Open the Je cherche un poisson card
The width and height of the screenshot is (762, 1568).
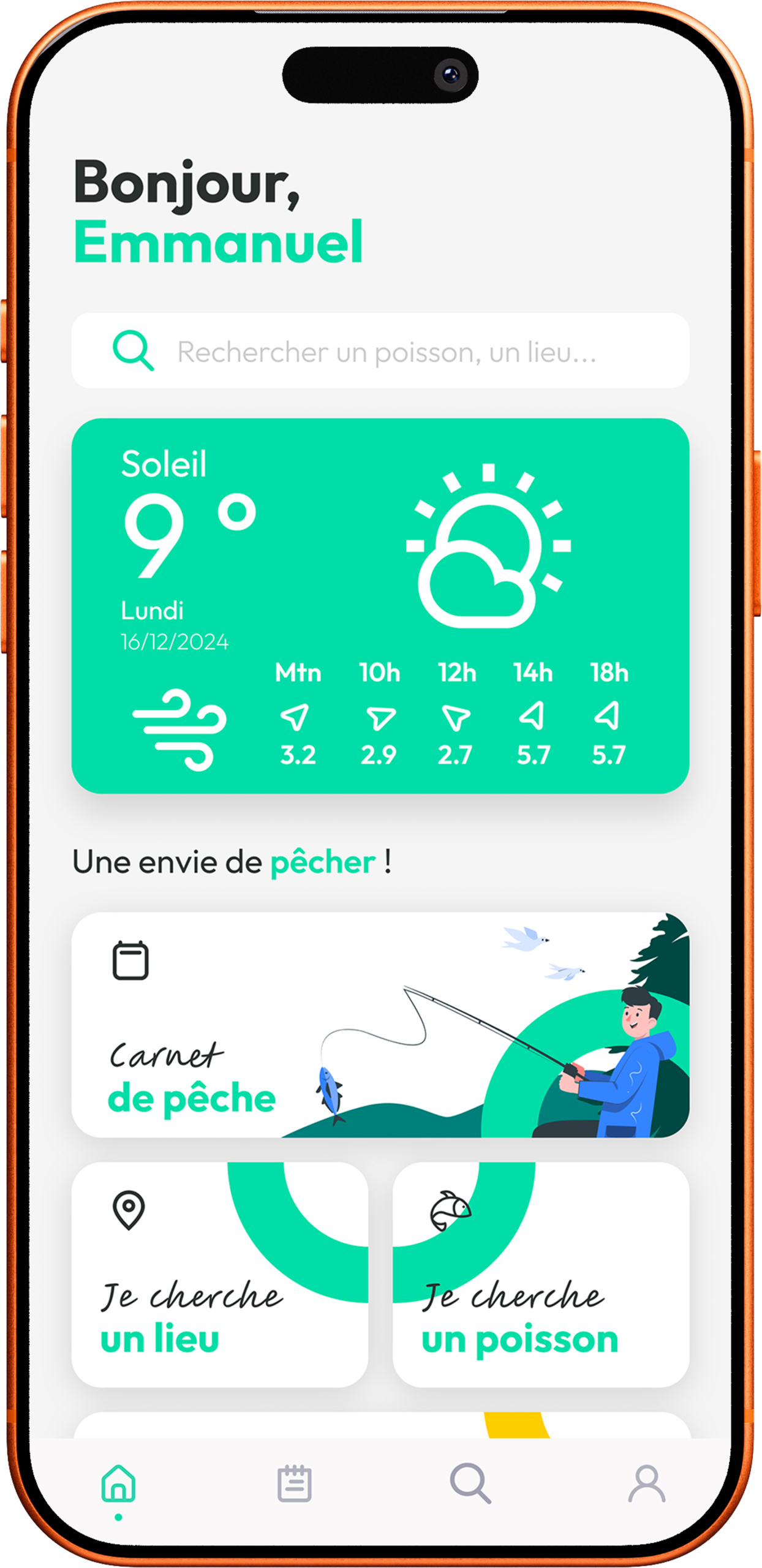[x=540, y=1274]
